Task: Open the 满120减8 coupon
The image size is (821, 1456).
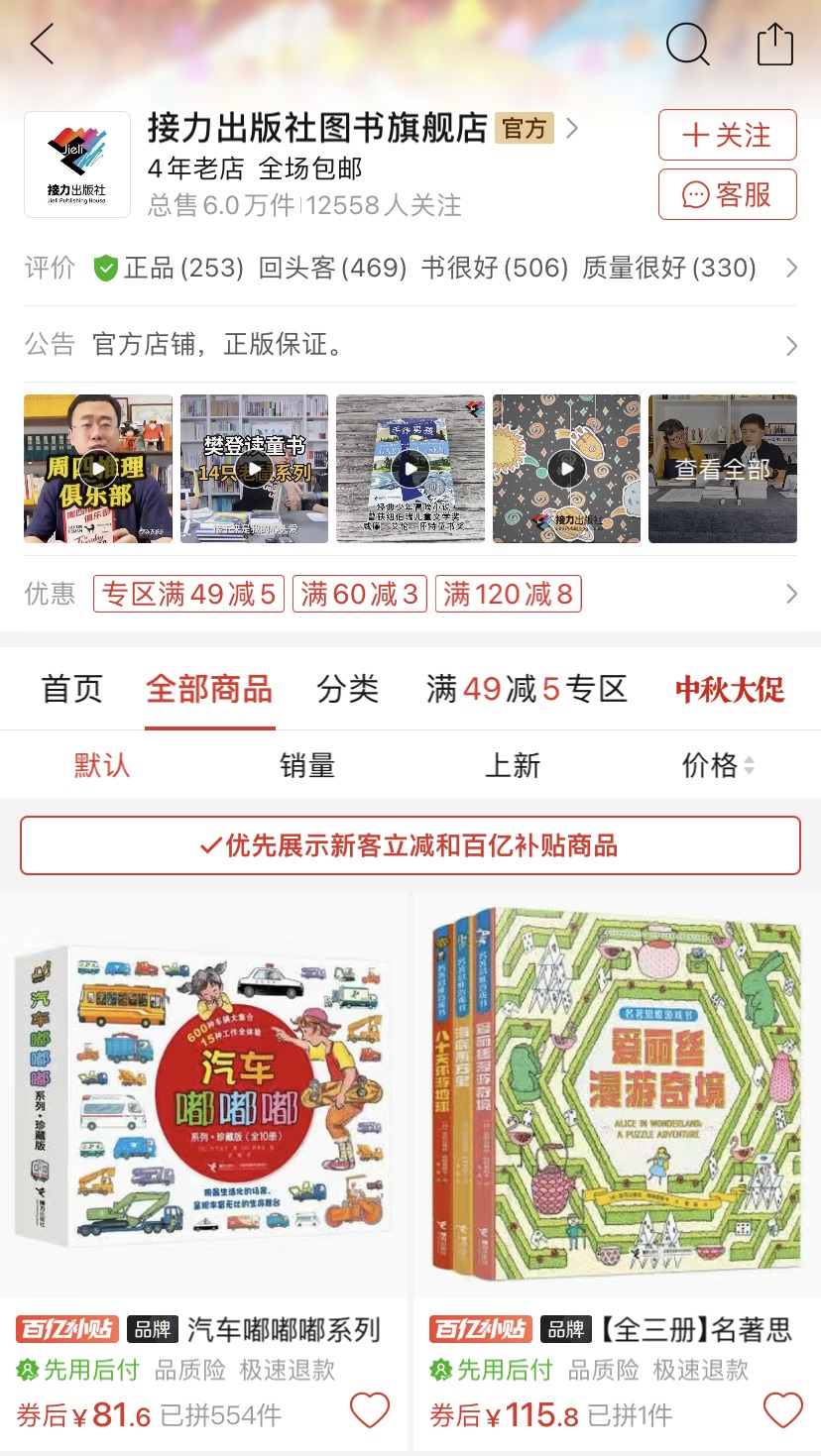Action: point(508,594)
